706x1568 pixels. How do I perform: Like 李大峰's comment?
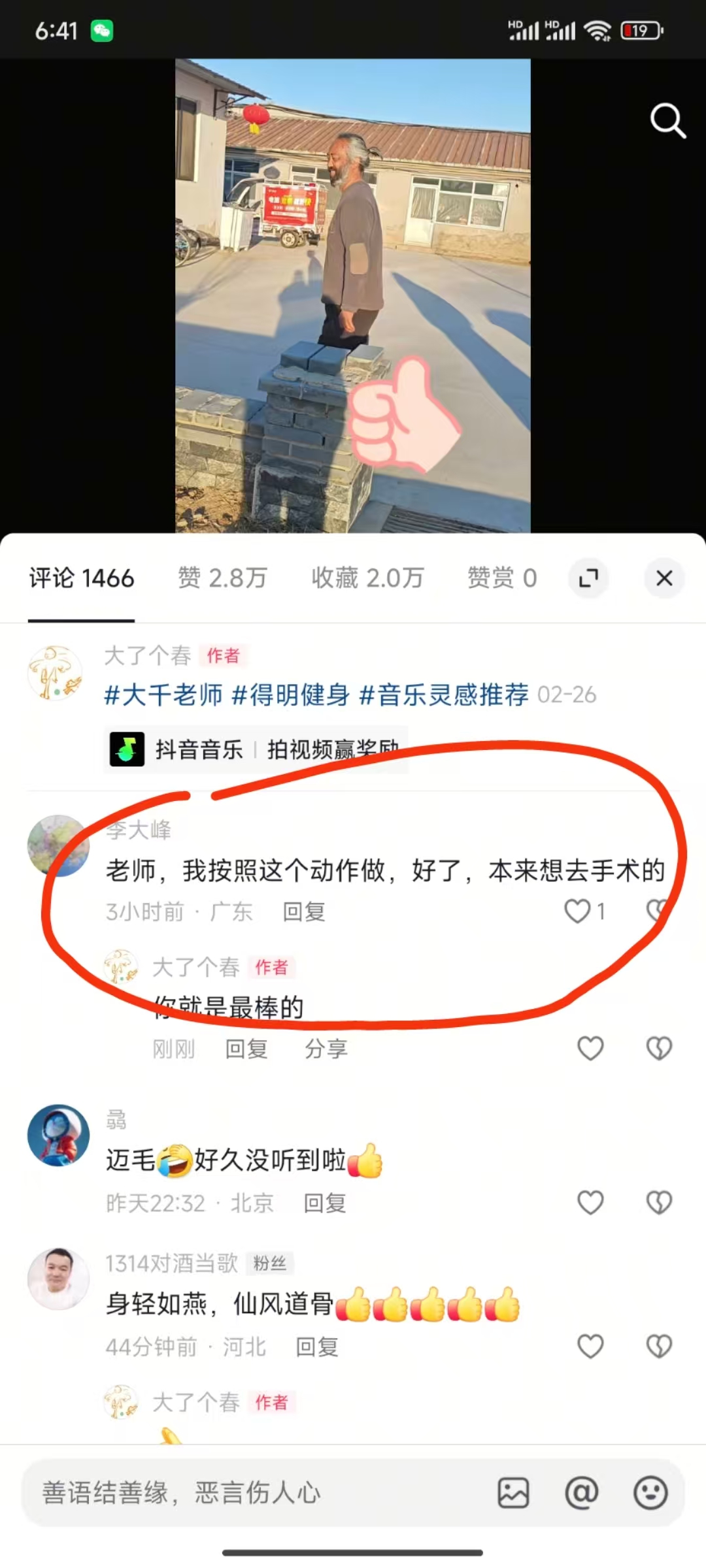578,911
